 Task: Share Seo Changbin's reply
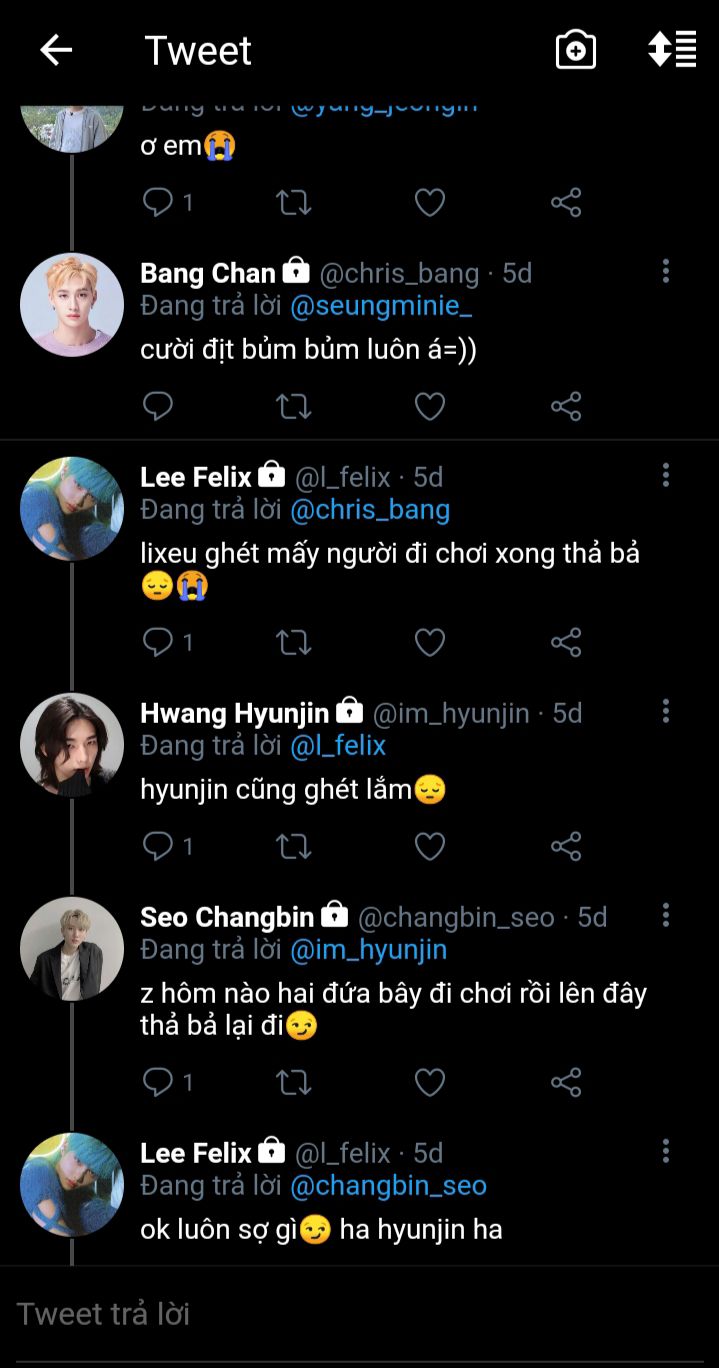566,1082
